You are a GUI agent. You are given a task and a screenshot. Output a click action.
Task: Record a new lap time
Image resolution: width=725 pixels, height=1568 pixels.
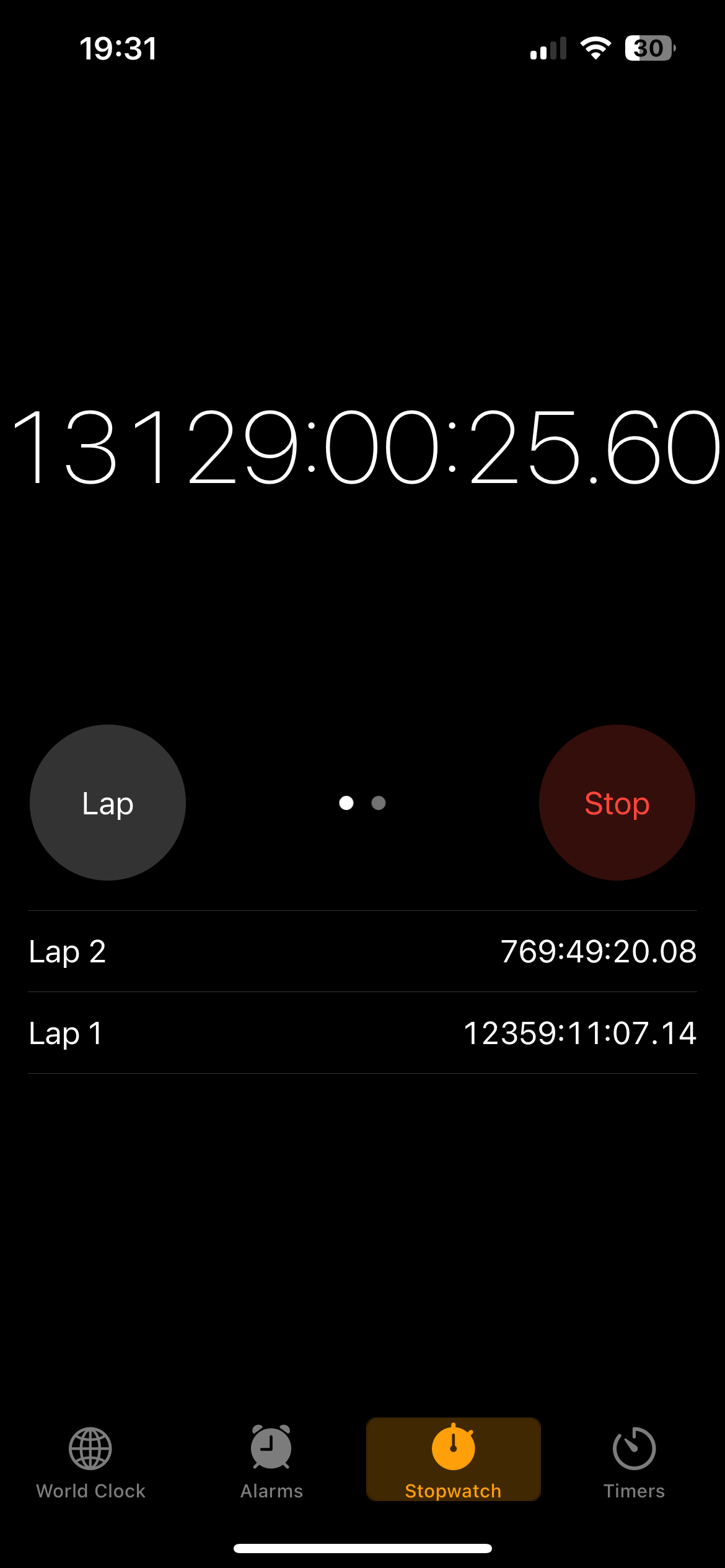click(108, 803)
